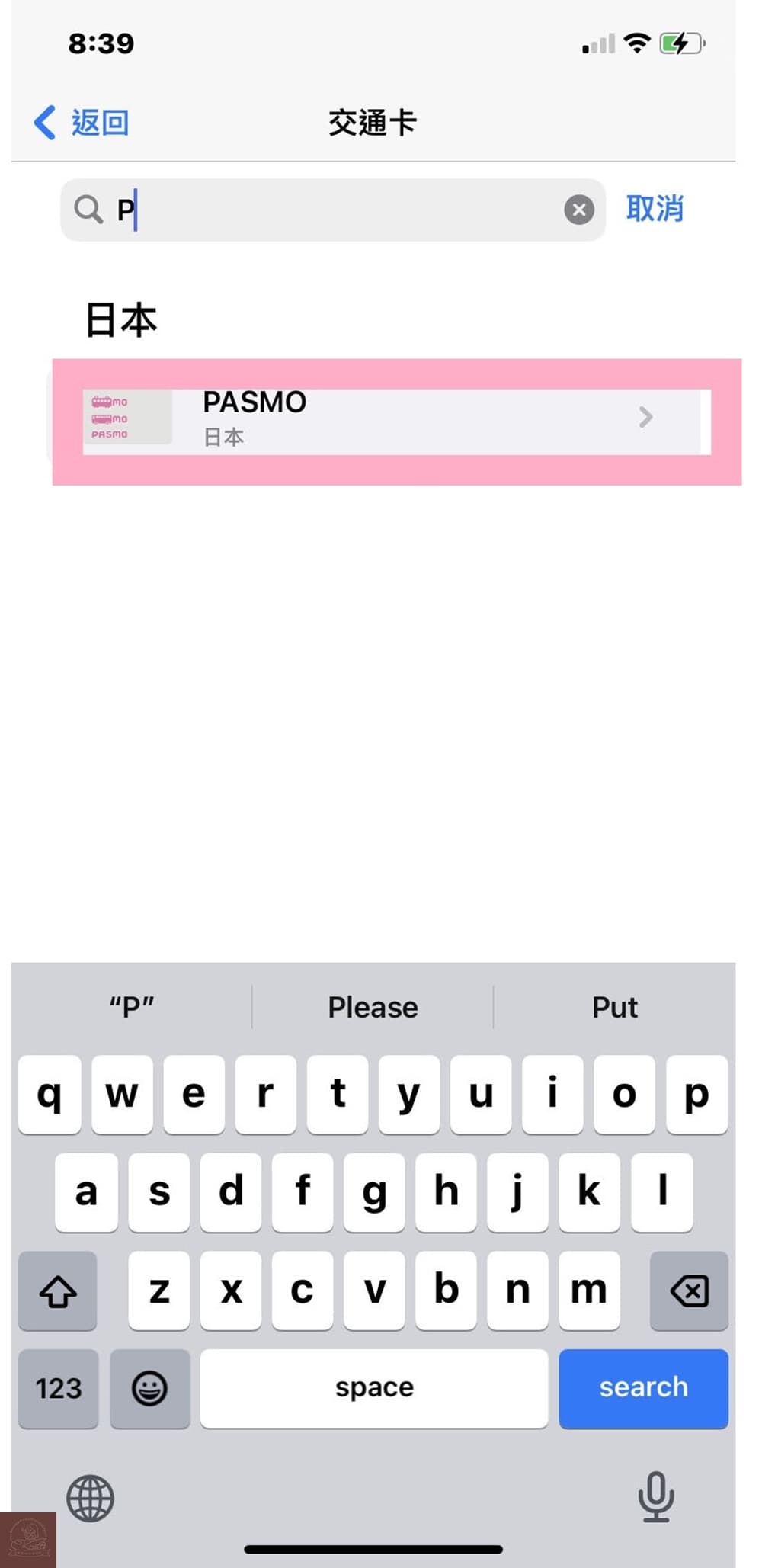This screenshot has height=1568, width=762.
Task: Tap the space bar
Action: tap(373, 1387)
